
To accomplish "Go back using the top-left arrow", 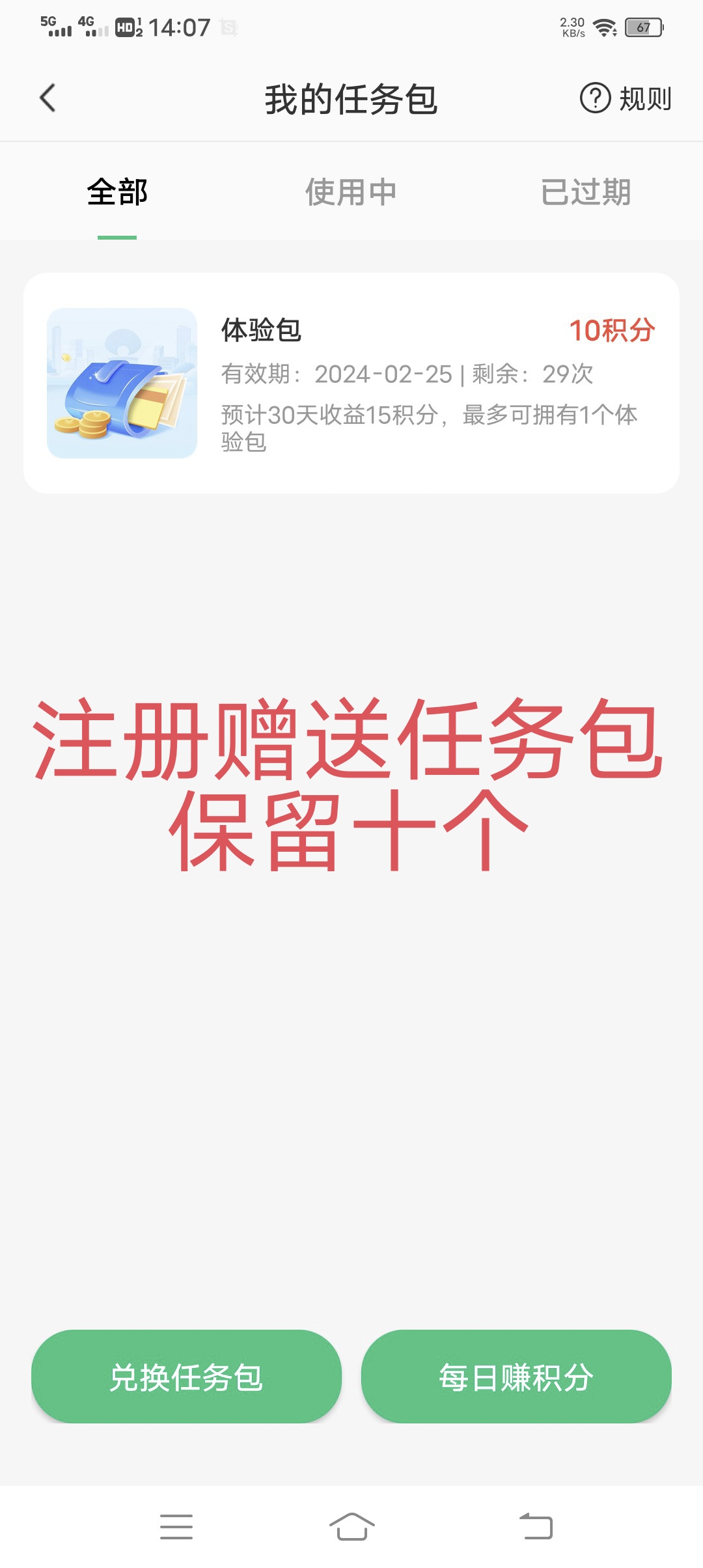I will [x=48, y=98].
